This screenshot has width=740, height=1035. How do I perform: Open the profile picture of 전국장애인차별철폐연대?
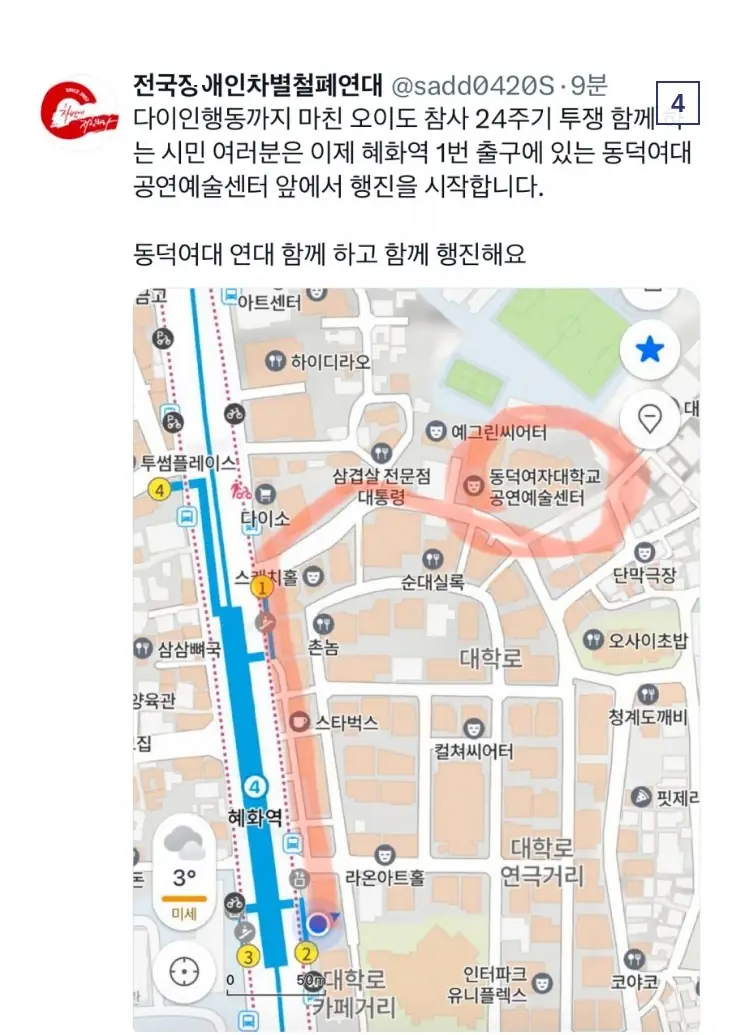coord(79,112)
